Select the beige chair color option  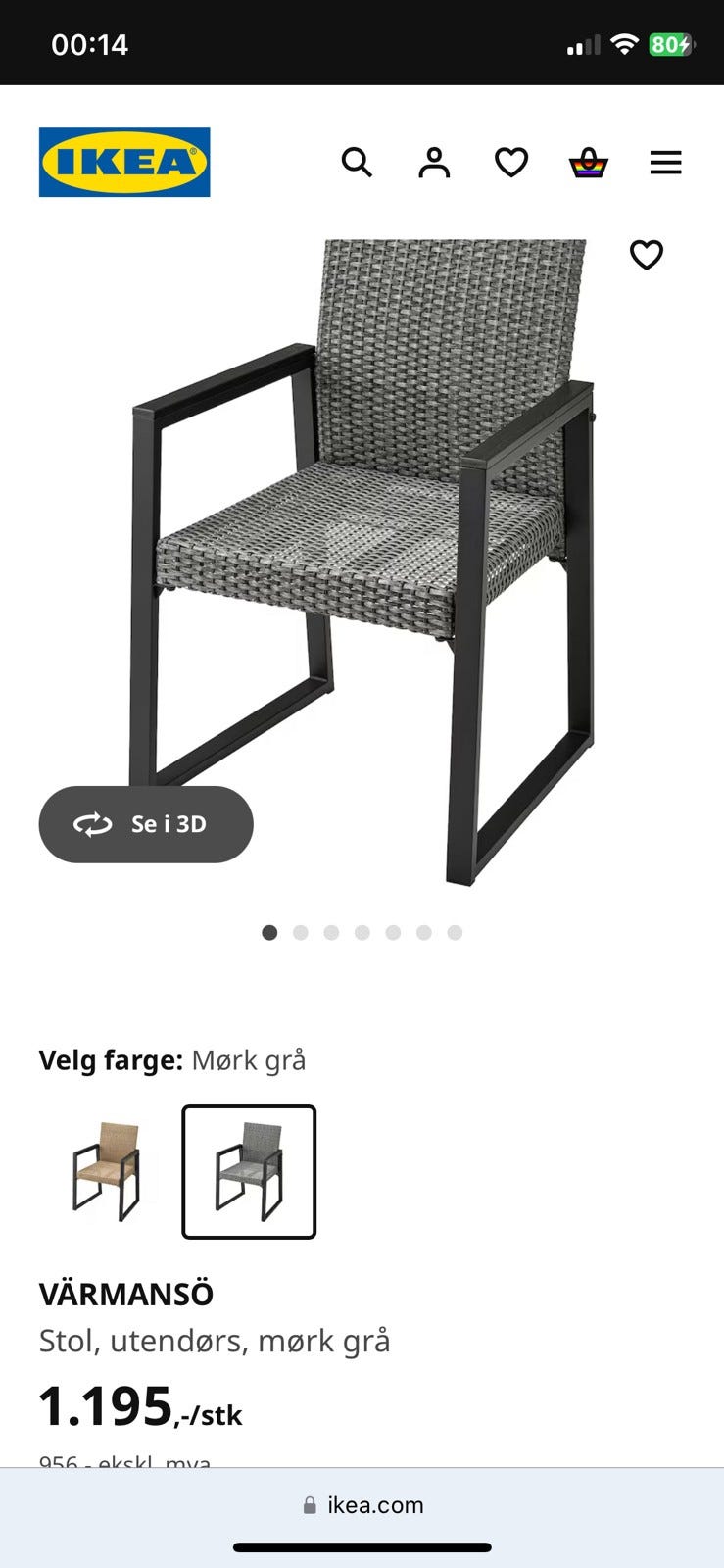click(107, 1172)
